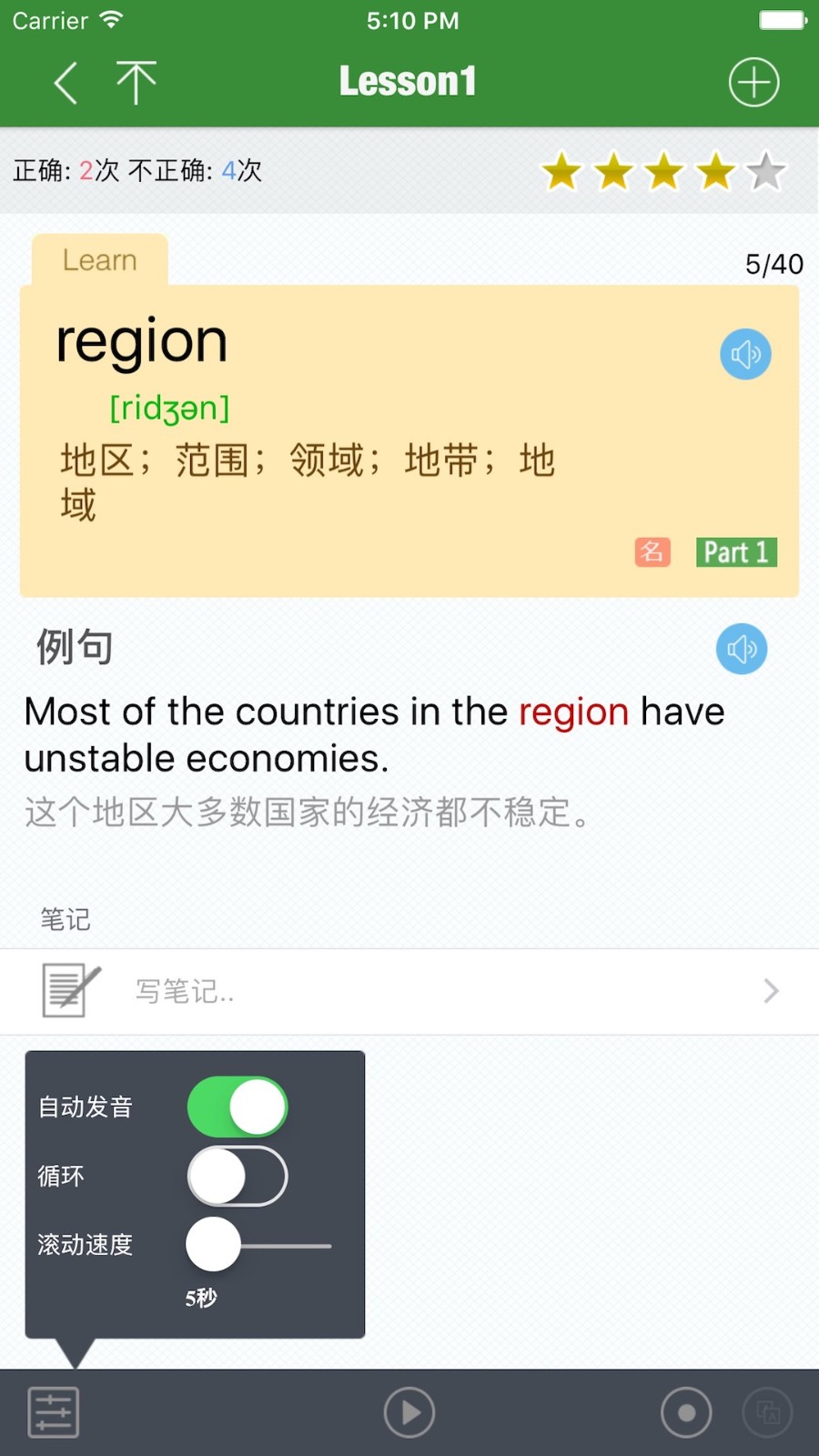Play pronunciation of the word region

(745, 354)
